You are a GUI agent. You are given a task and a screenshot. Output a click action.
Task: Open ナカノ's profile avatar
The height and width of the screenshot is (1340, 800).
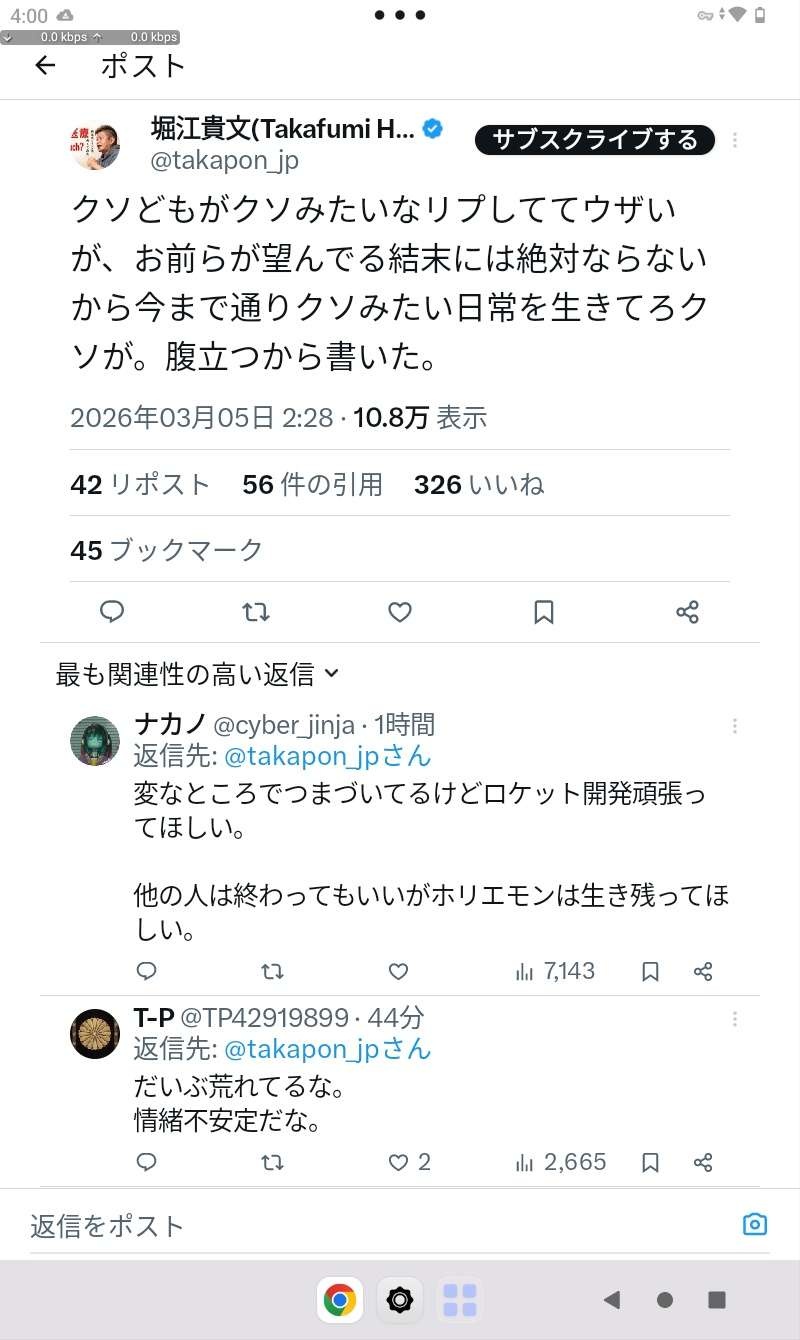pyautogui.click(x=95, y=741)
